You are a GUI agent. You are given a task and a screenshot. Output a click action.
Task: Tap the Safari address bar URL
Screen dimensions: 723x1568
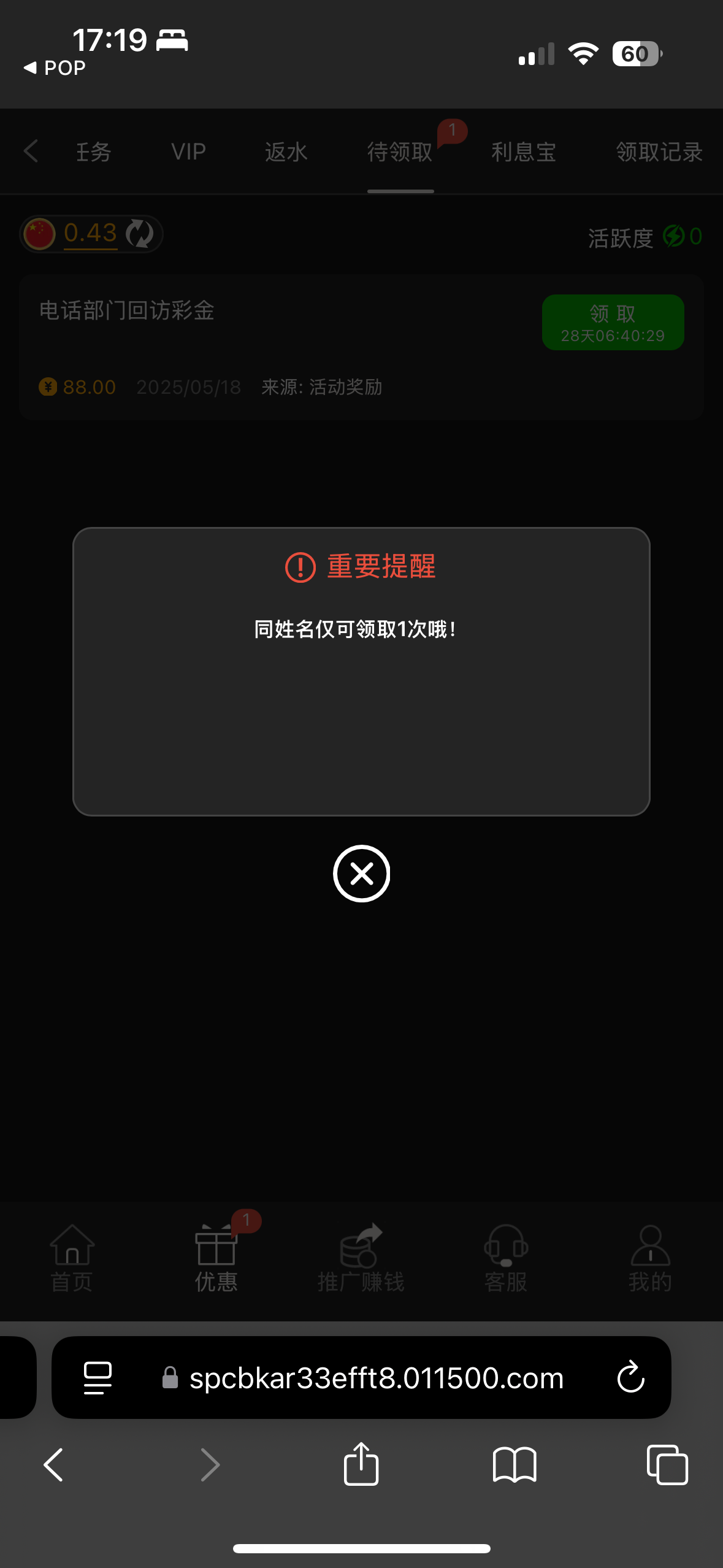point(377,1378)
